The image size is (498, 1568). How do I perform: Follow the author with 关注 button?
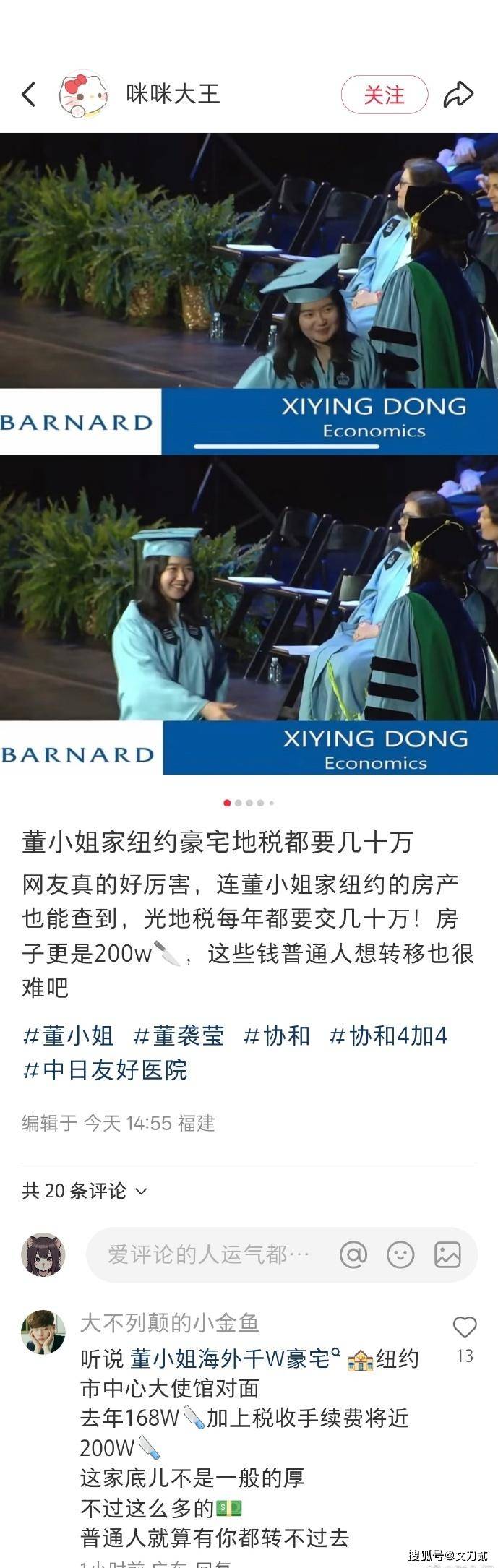point(384,95)
